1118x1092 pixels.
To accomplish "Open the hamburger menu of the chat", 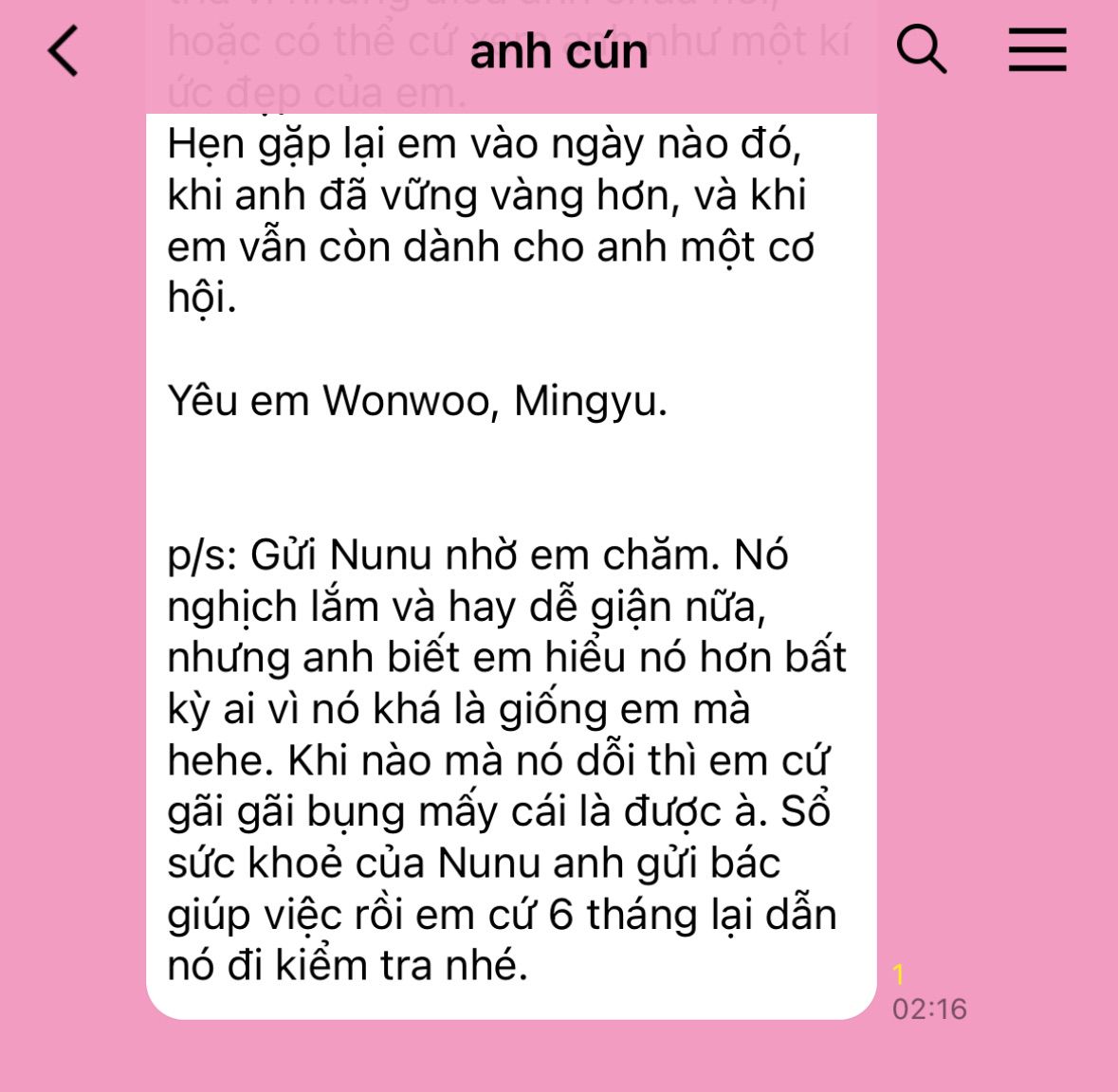I will [1037, 50].
